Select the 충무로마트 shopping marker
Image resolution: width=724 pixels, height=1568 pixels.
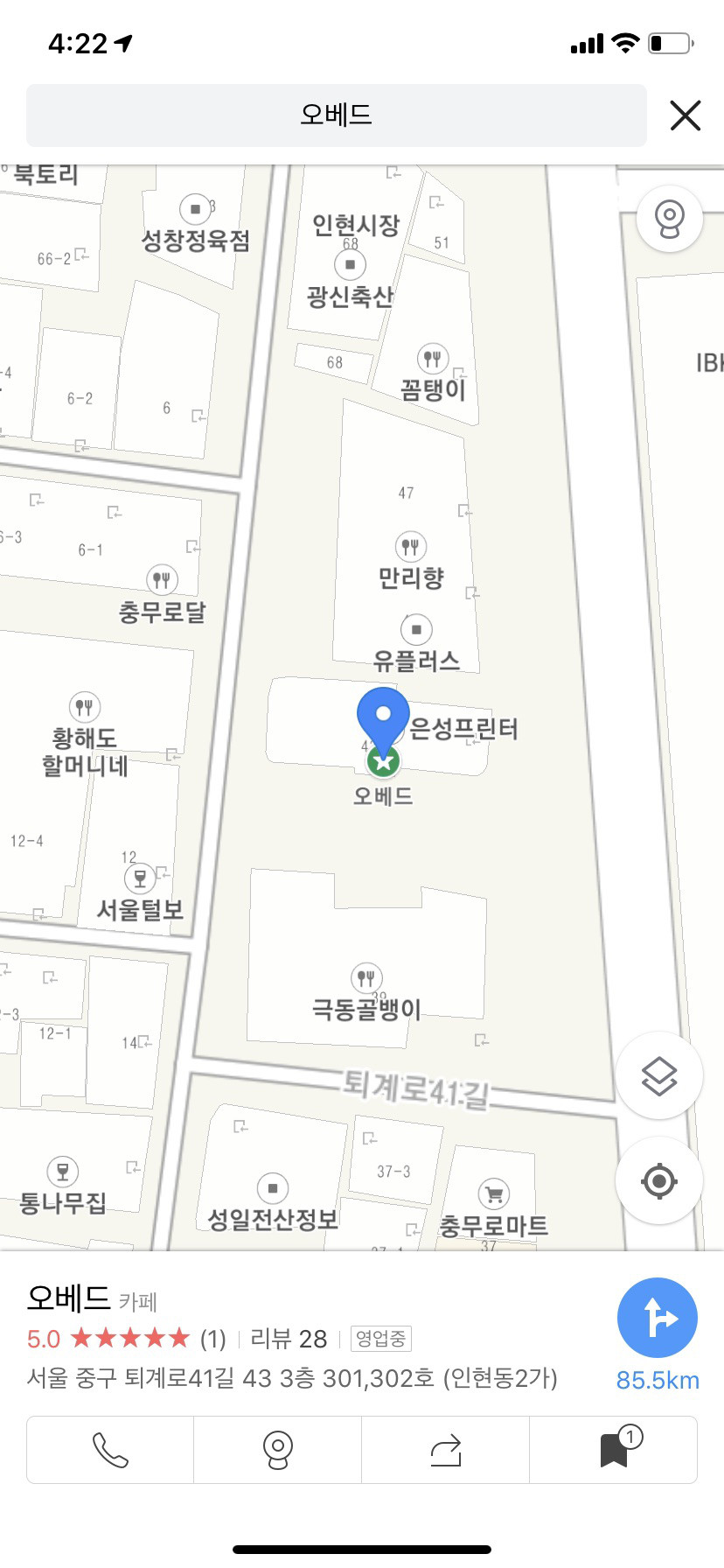[494, 1194]
